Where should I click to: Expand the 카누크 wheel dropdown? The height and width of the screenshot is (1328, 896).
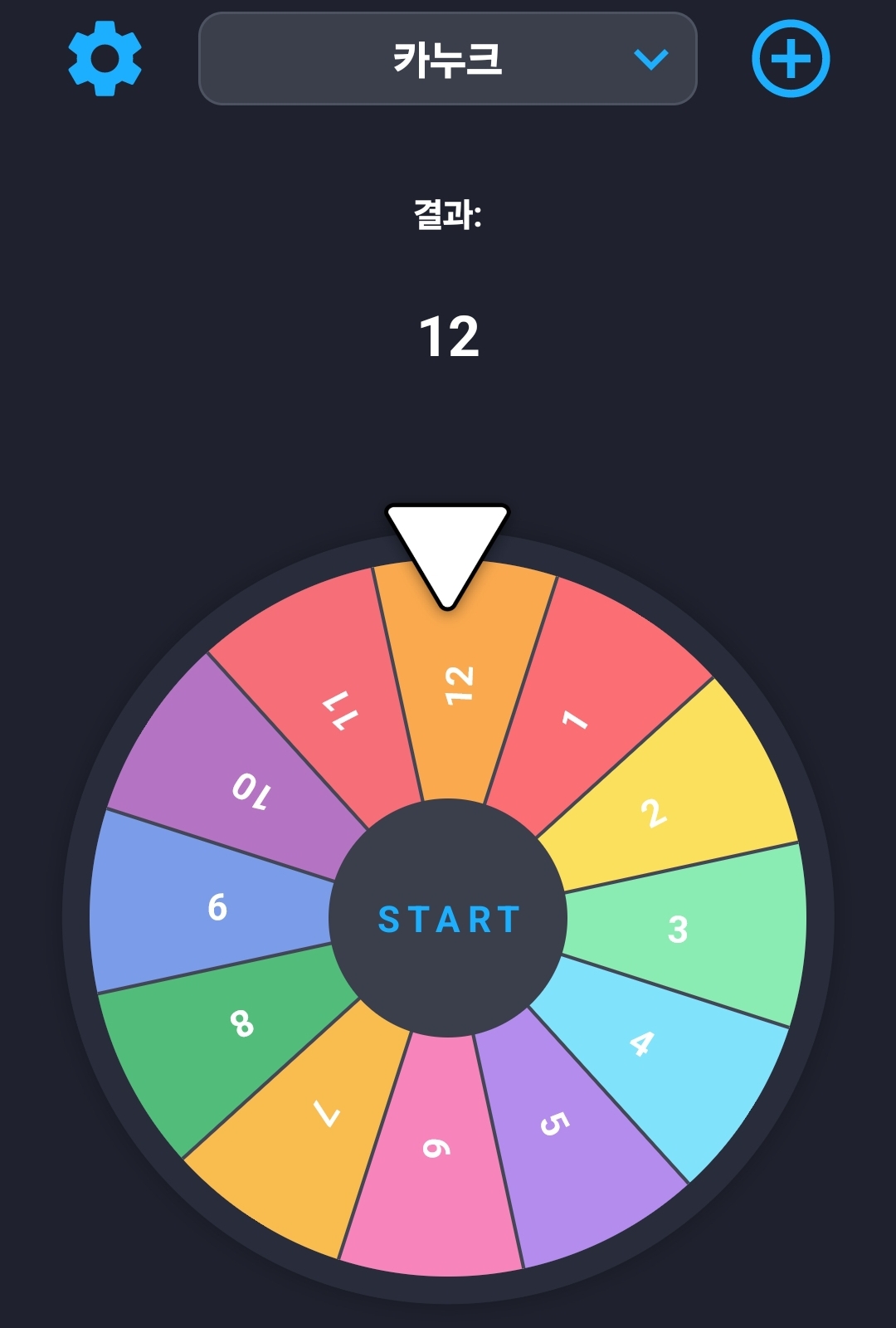(448, 59)
